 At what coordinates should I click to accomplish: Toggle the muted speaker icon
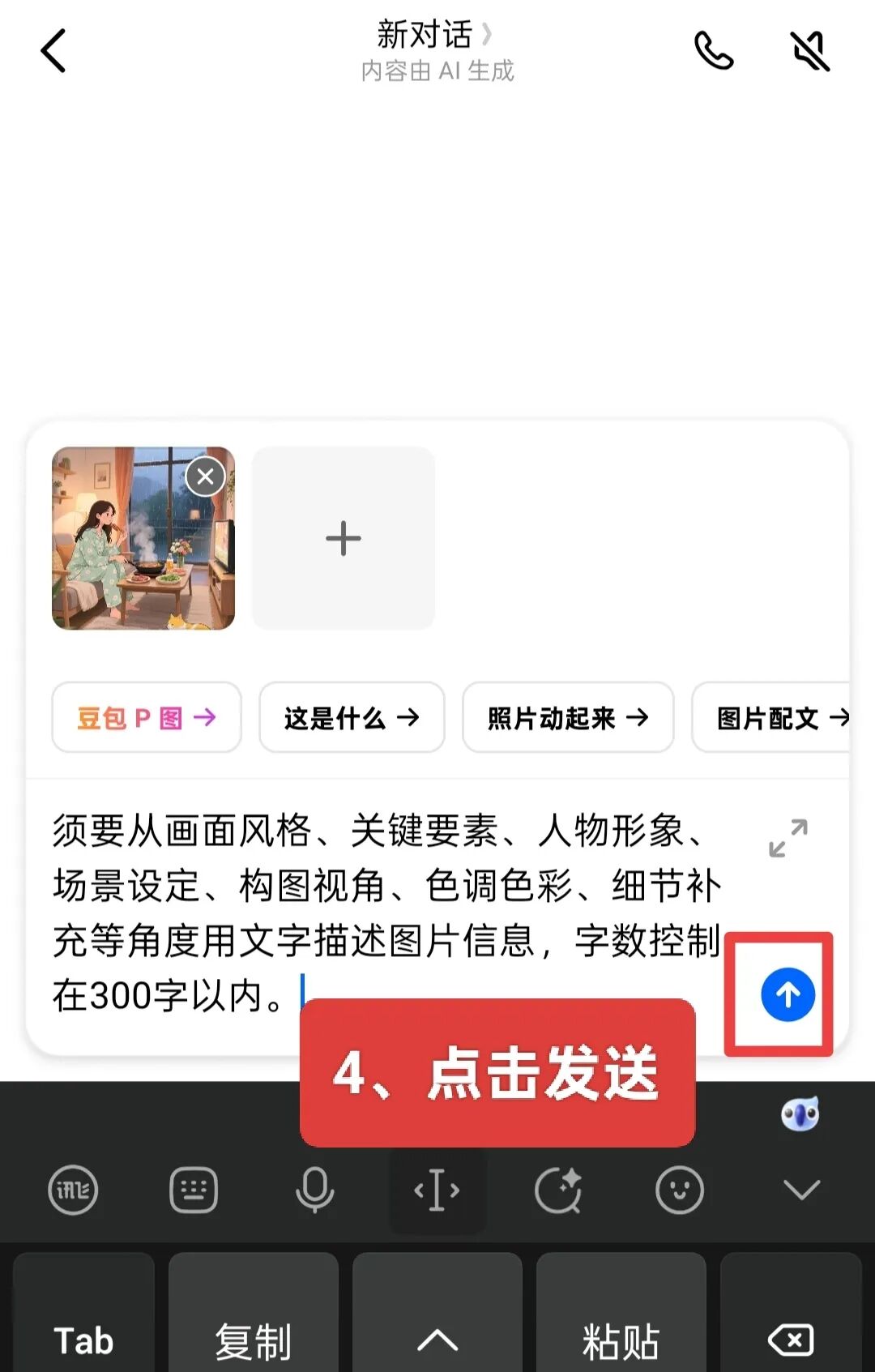(x=810, y=51)
